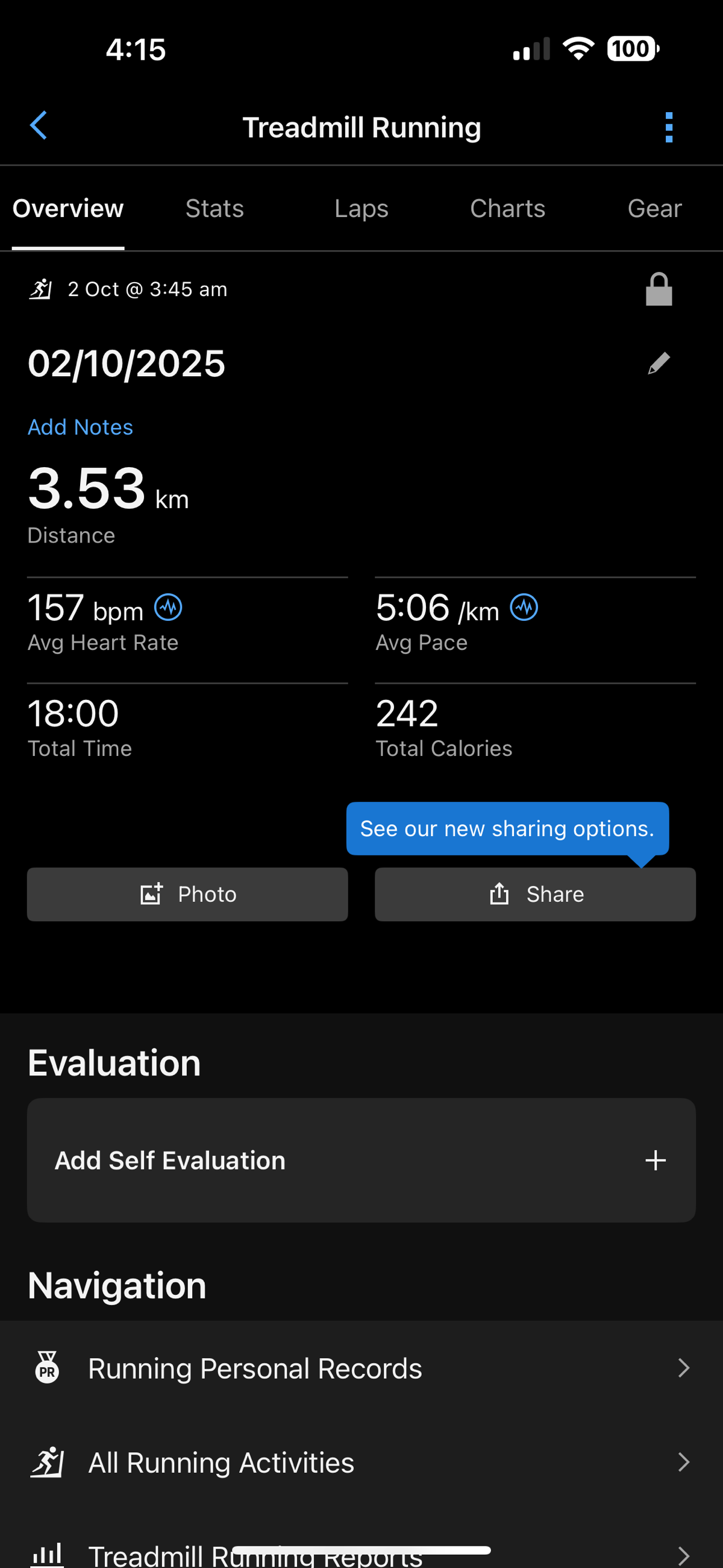
Task: Open the Charts tab
Action: (507, 209)
